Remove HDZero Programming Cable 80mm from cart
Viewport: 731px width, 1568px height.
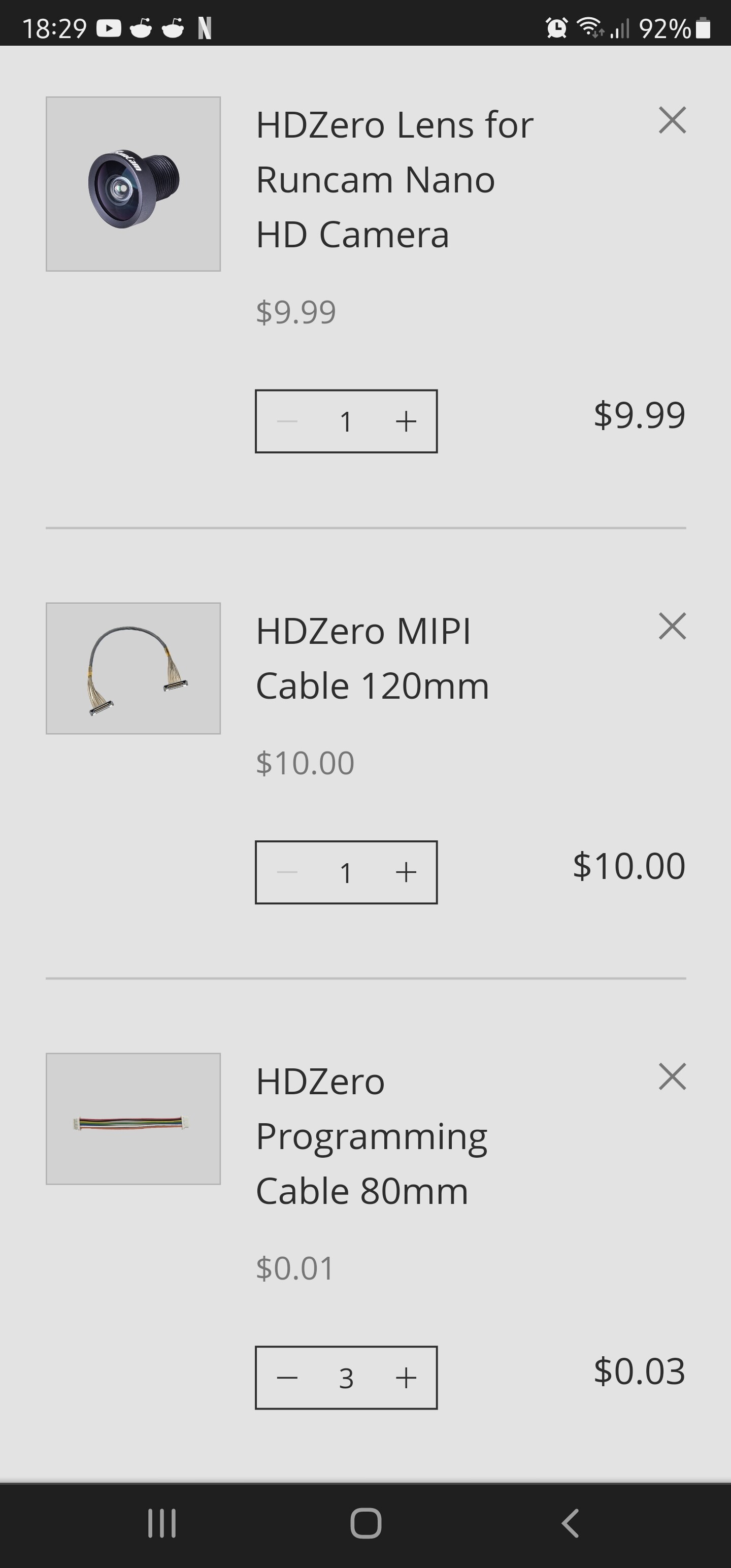pos(672,1077)
